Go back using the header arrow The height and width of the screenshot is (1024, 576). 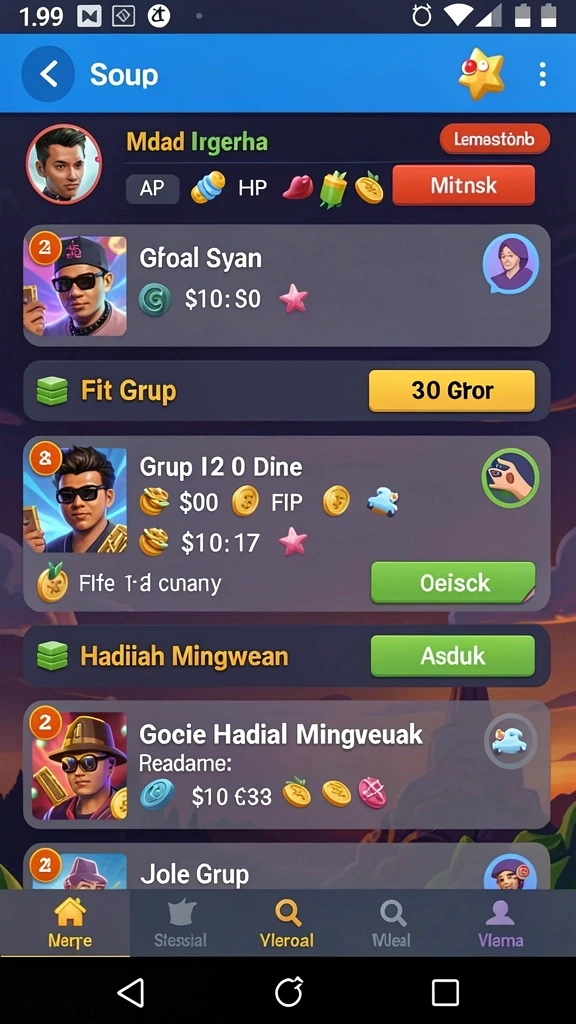(48, 74)
